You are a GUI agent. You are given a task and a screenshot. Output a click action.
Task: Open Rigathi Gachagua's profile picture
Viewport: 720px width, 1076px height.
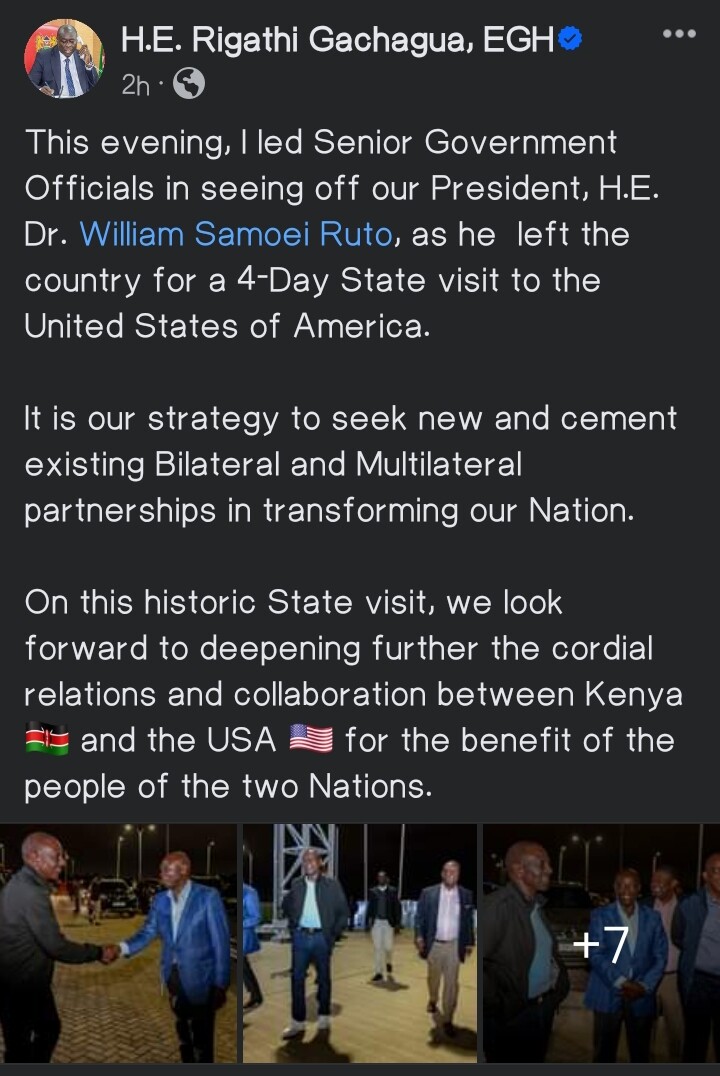(x=64, y=59)
